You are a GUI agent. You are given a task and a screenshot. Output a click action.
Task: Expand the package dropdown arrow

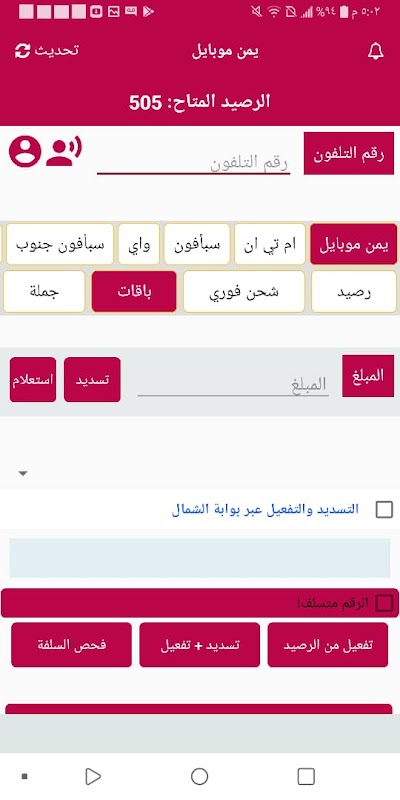click(22, 473)
